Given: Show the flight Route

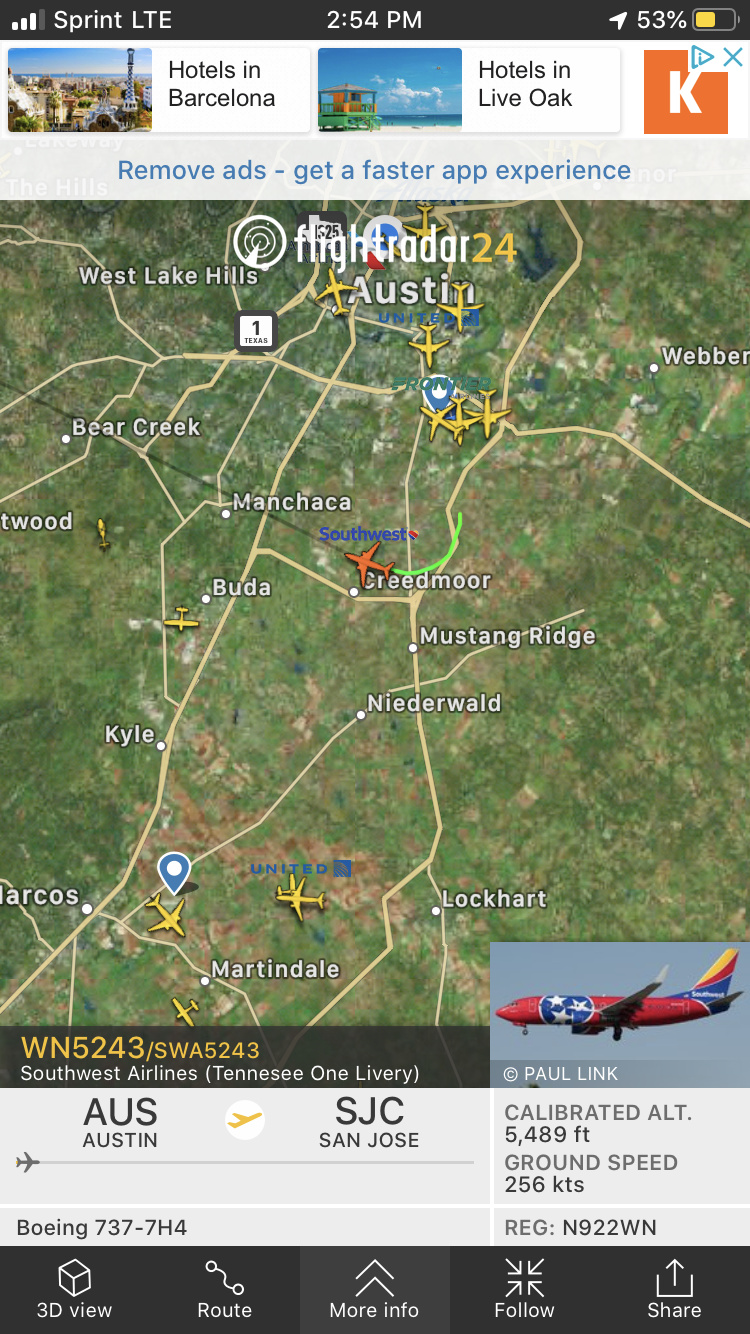Looking at the screenshot, I should click(x=225, y=1289).
